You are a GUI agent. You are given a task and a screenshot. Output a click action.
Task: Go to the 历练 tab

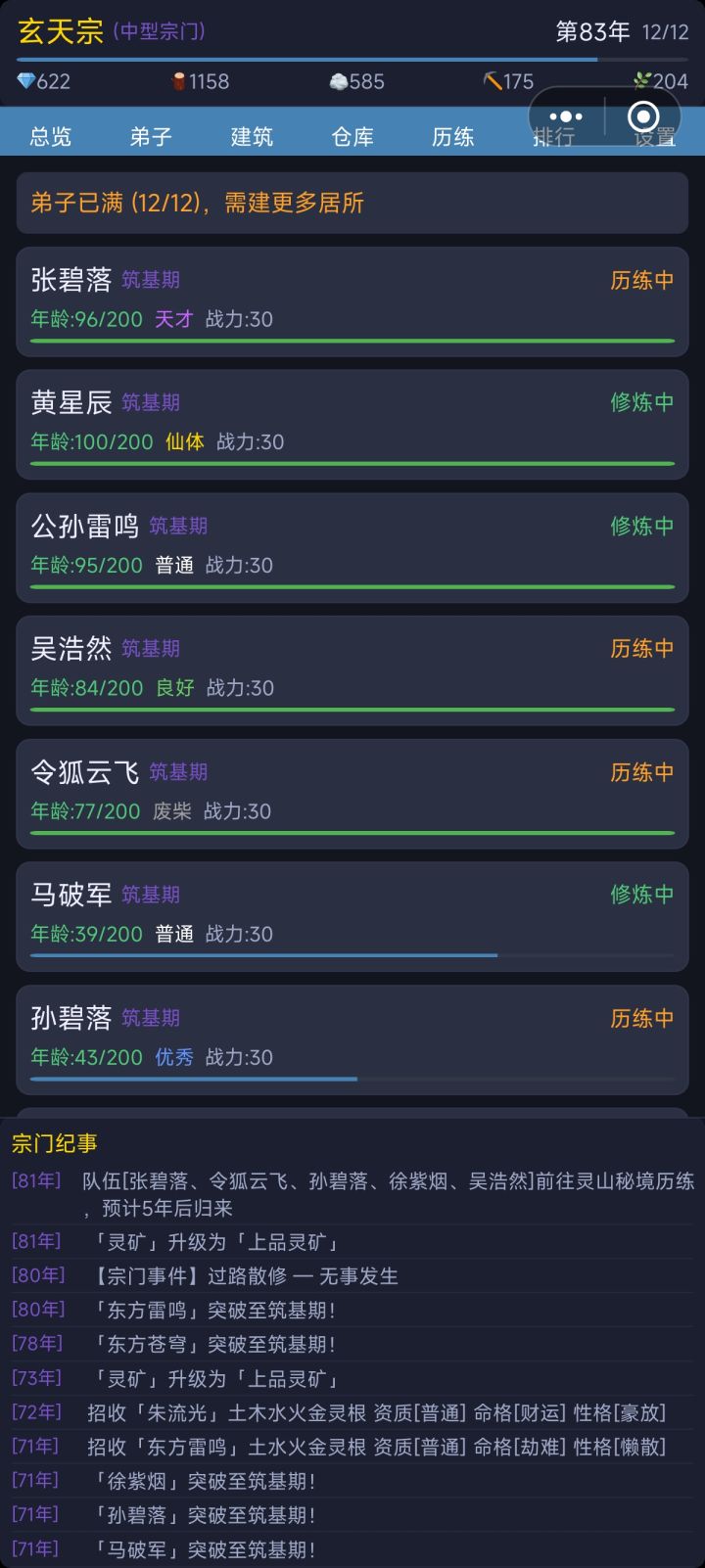pos(453,136)
